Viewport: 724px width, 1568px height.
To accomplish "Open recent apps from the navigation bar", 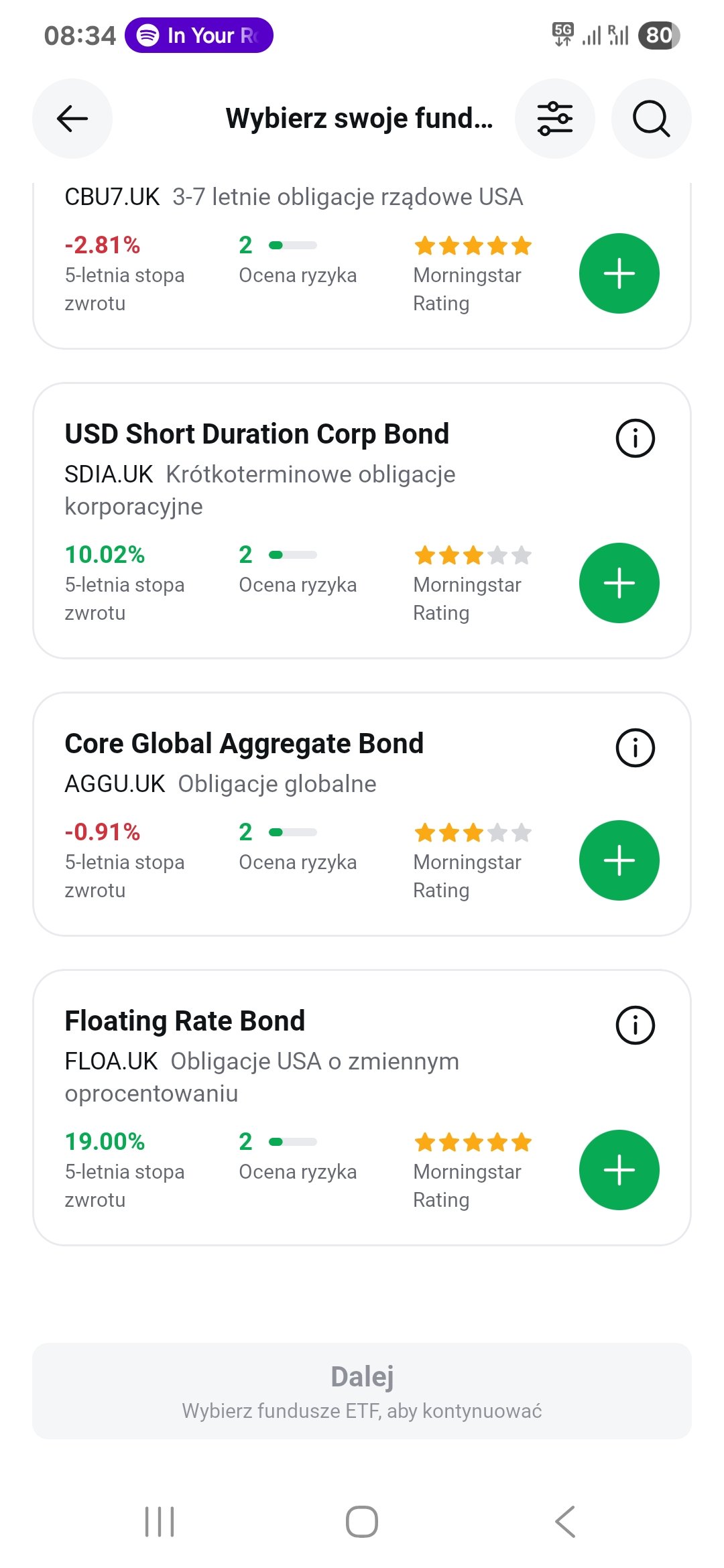I will 160,1521.
